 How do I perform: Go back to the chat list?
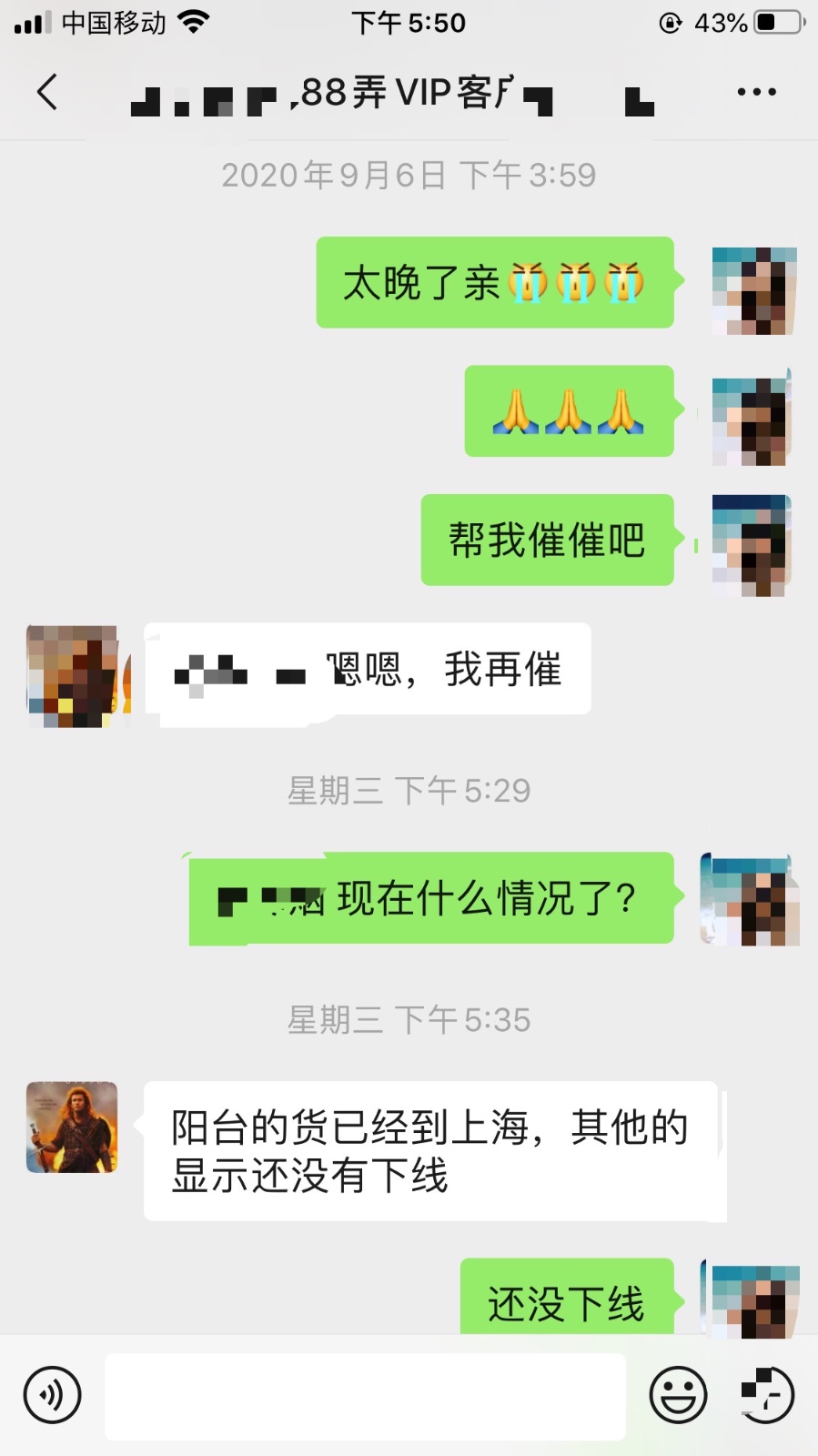pos(47,92)
